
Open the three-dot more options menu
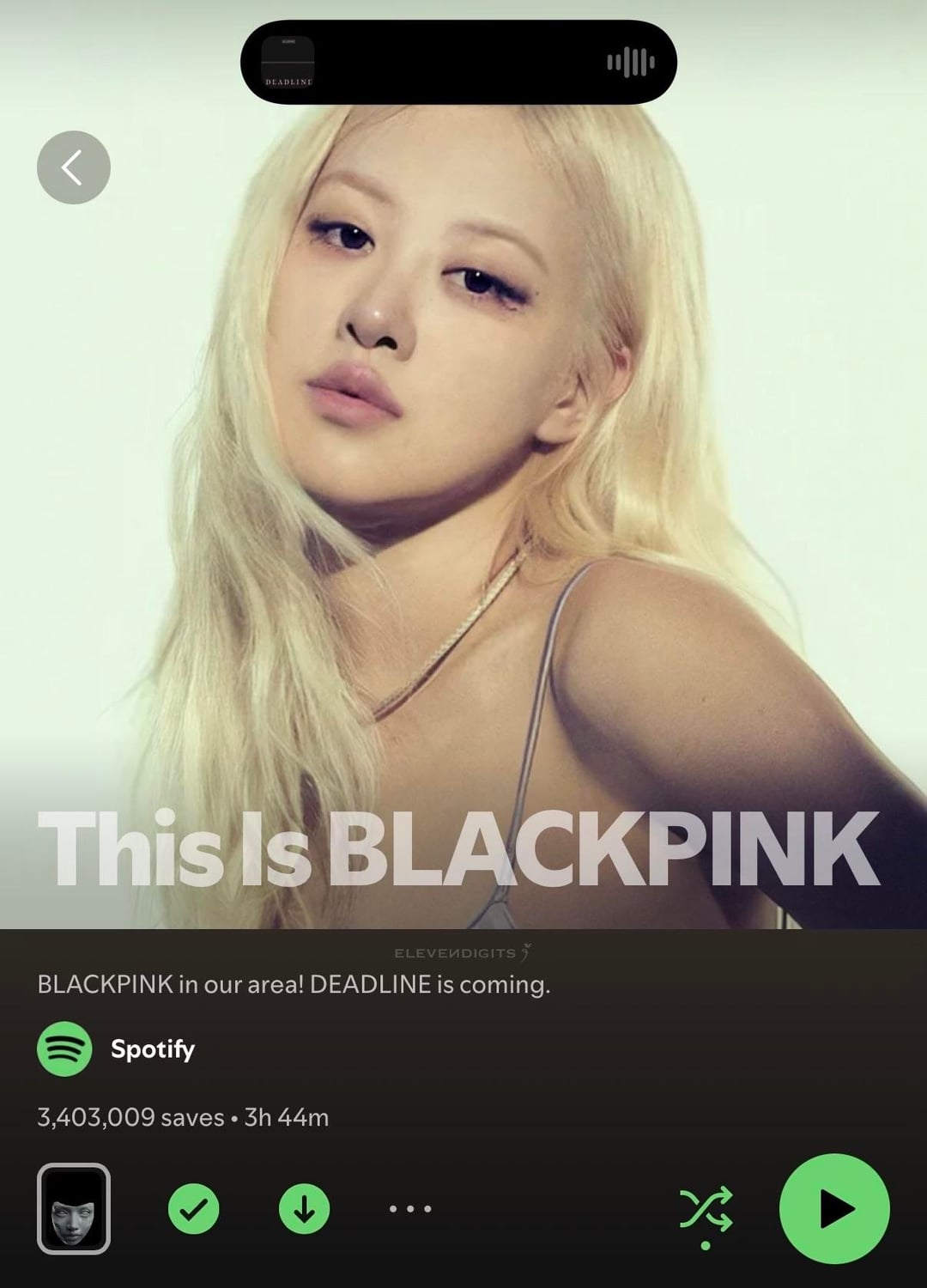(x=409, y=1209)
